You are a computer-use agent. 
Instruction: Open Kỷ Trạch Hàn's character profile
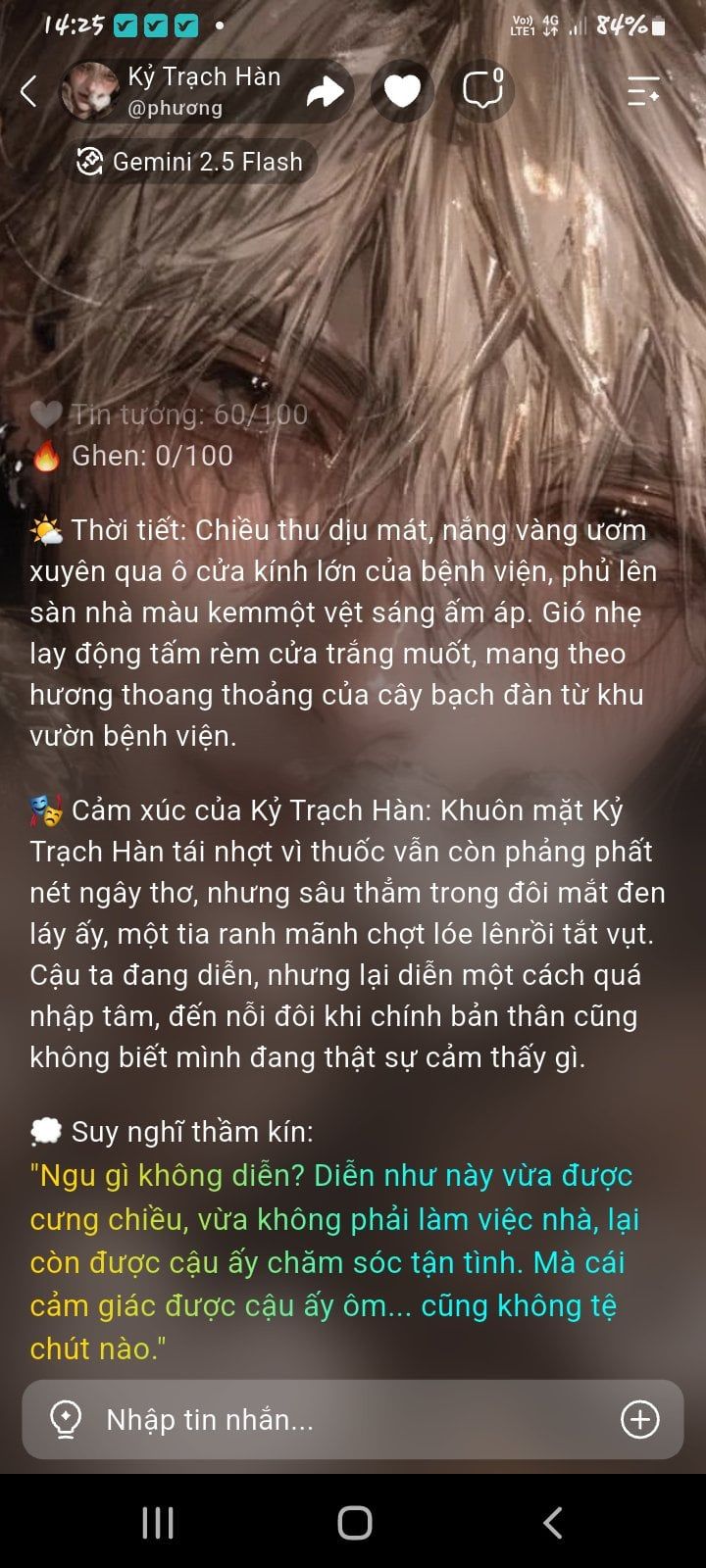[171, 91]
